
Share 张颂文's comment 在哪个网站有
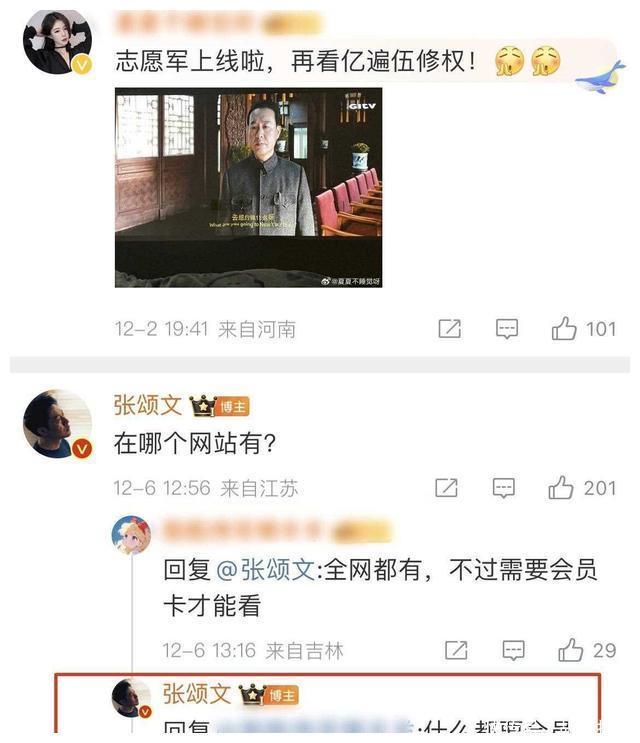[446, 488]
